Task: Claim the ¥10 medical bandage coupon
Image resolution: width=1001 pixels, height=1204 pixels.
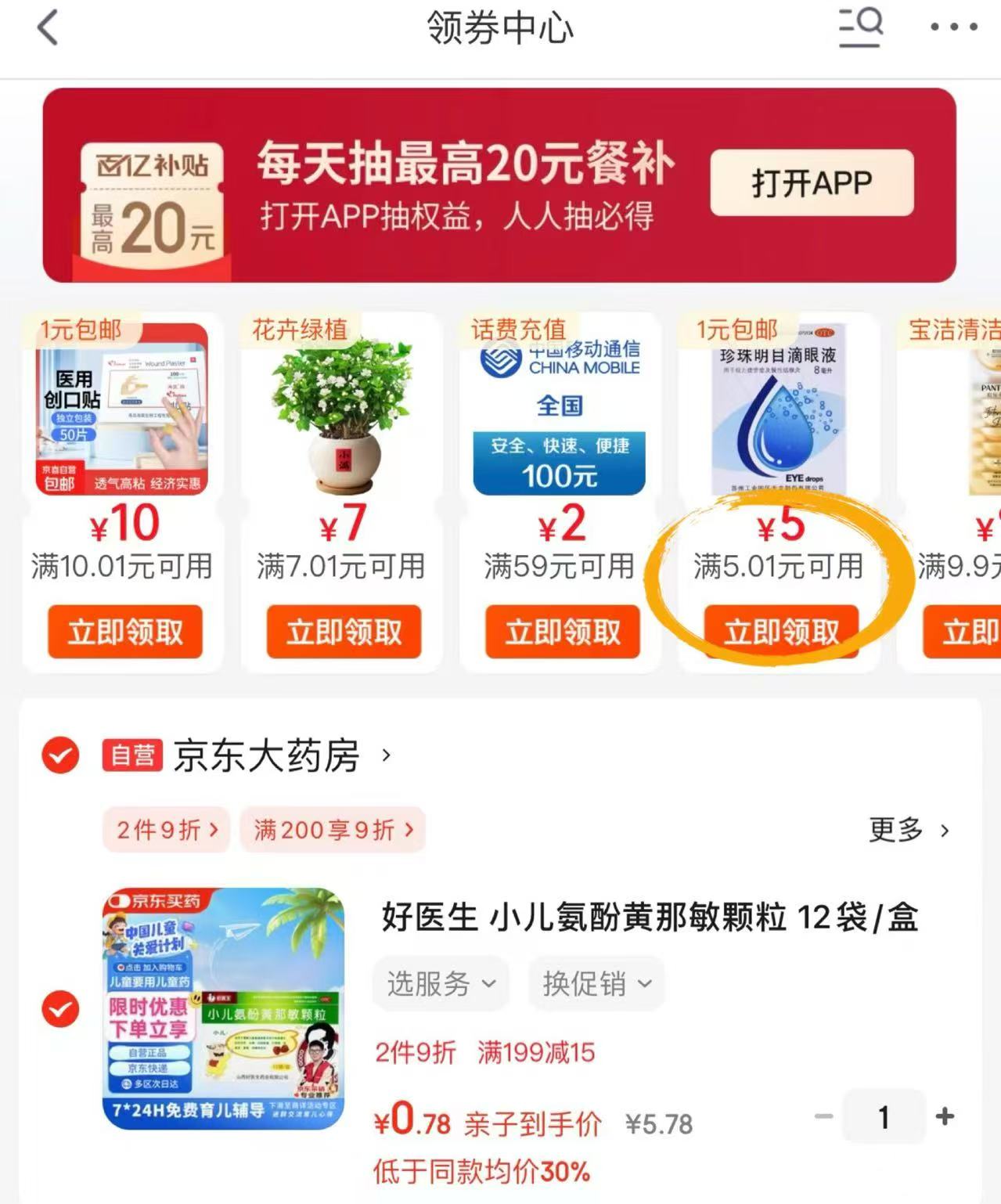Action: click(125, 633)
